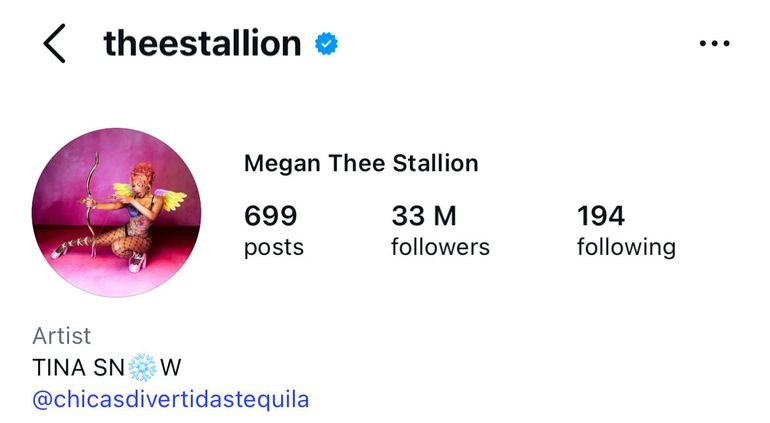Show the 194 following list
Screen dimensions: 770x423
(626, 230)
